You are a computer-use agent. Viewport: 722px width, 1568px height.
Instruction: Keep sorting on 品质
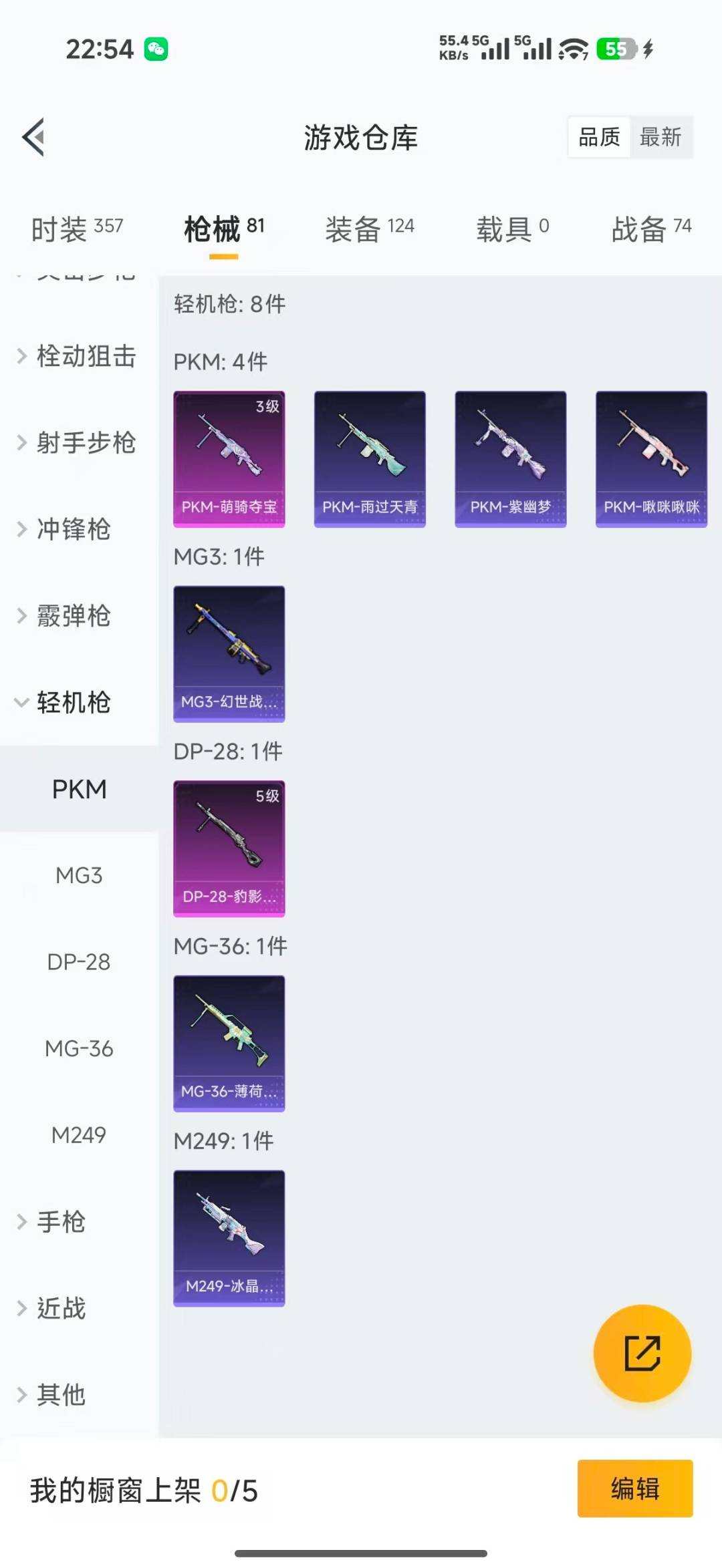(x=598, y=138)
